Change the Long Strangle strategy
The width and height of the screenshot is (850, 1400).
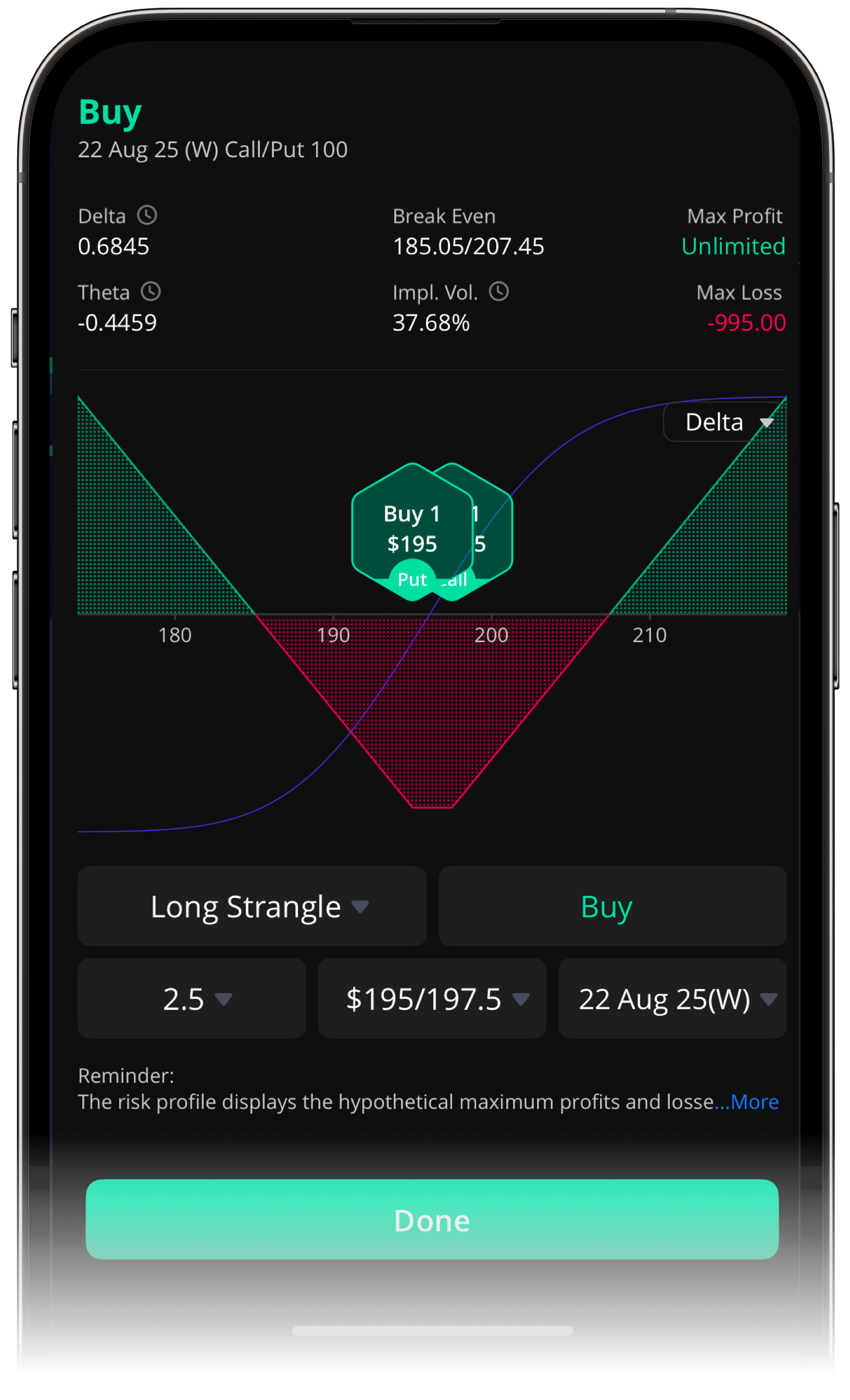[252, 906]
